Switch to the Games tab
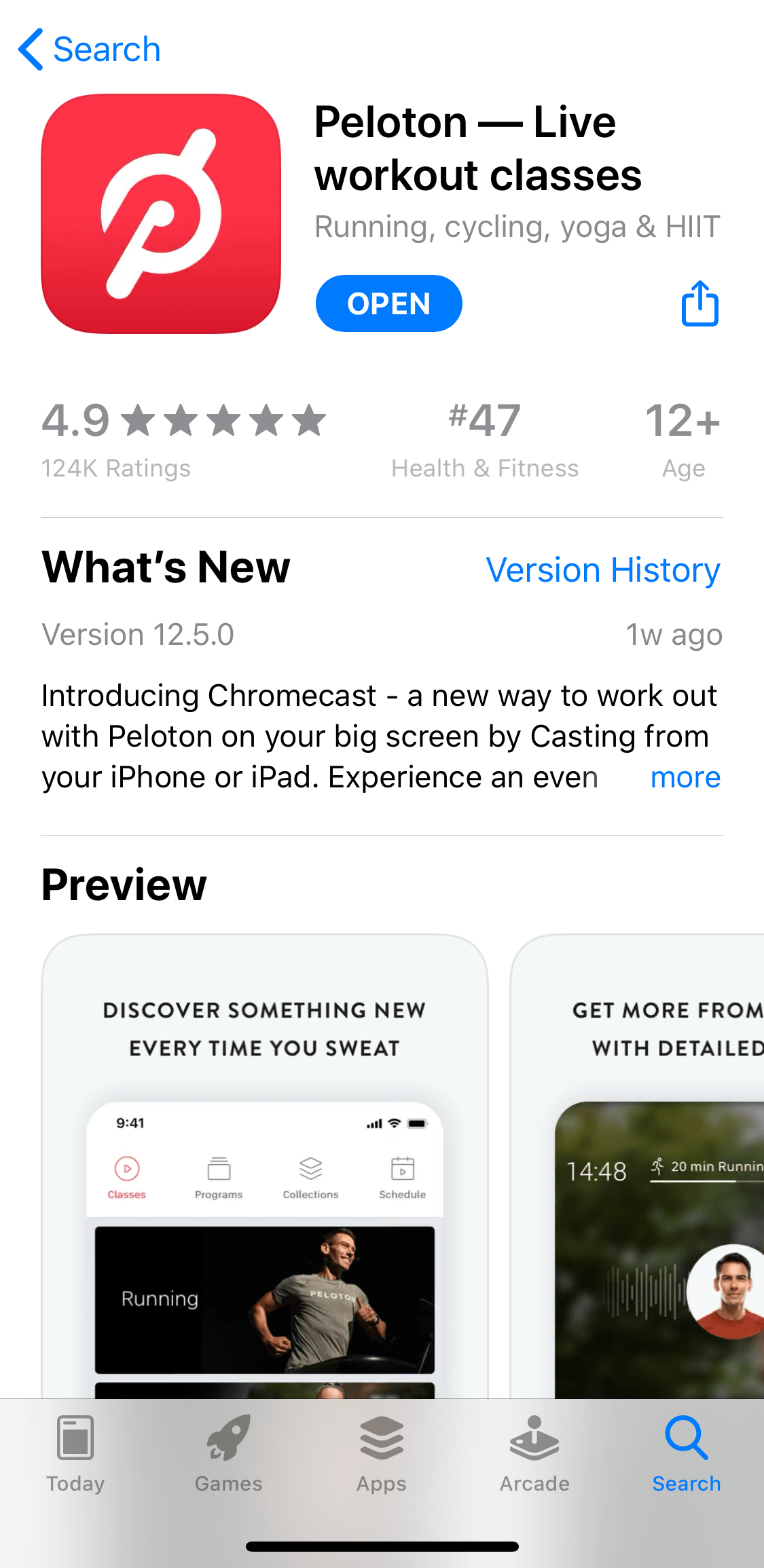764x1568 pixels. (x=229, y=1454)
